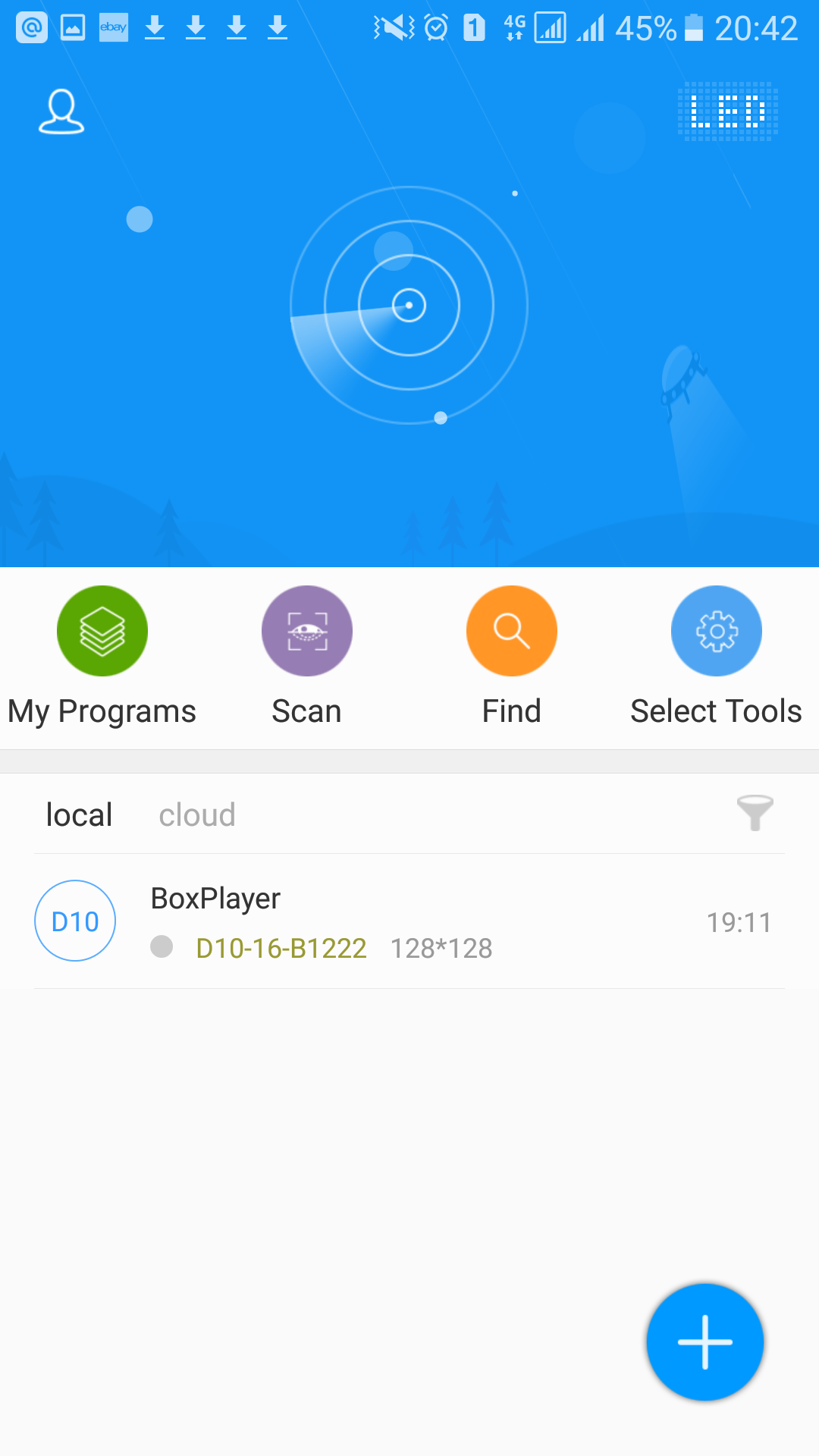Viewport: 819px width, 1456px height.
Task: Tap the Find button
Action: (x=511, y=631)
